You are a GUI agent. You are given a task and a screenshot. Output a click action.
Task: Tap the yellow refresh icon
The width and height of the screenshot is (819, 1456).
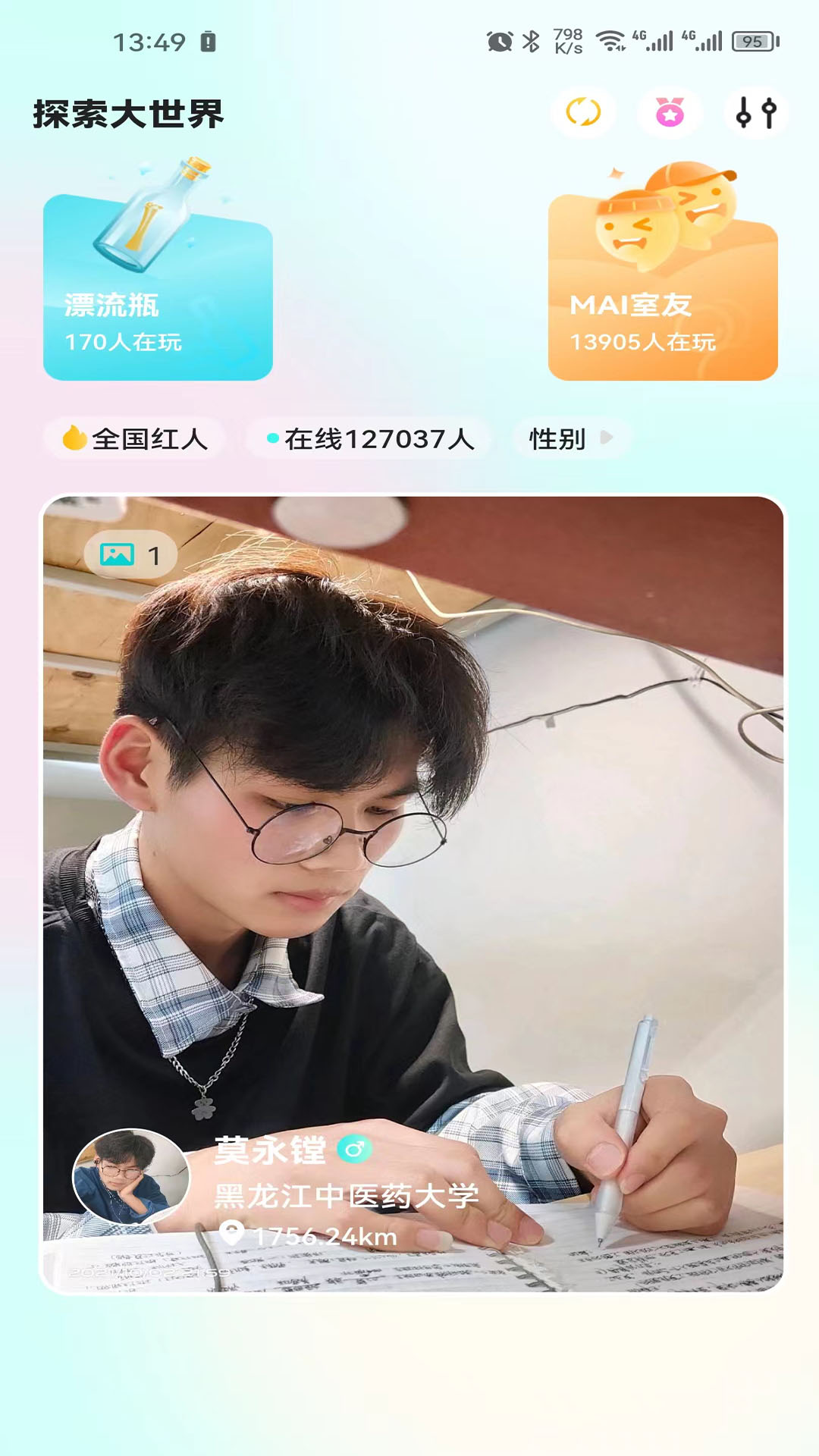(583, 113)
